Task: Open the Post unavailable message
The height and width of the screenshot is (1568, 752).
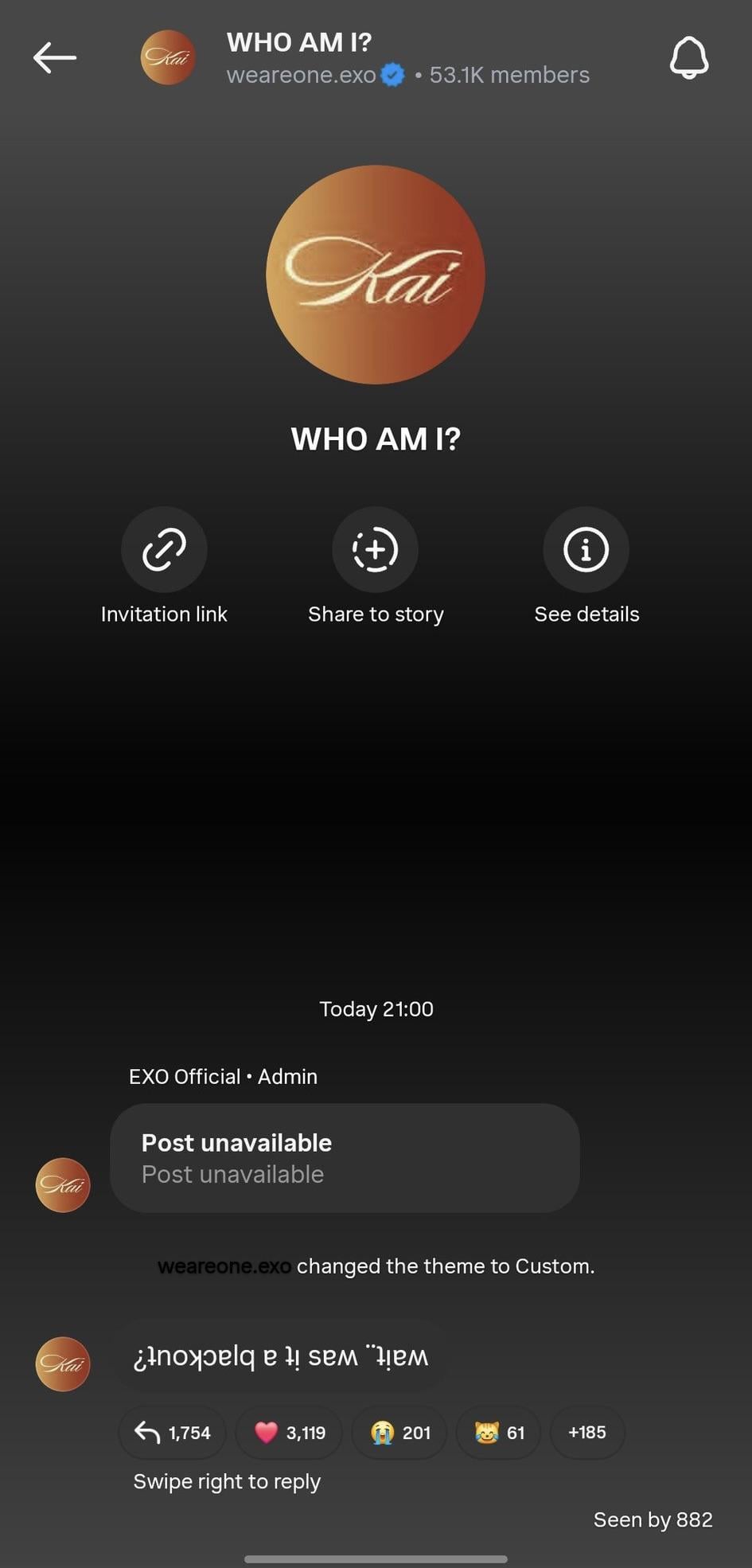Action: 345,1158
